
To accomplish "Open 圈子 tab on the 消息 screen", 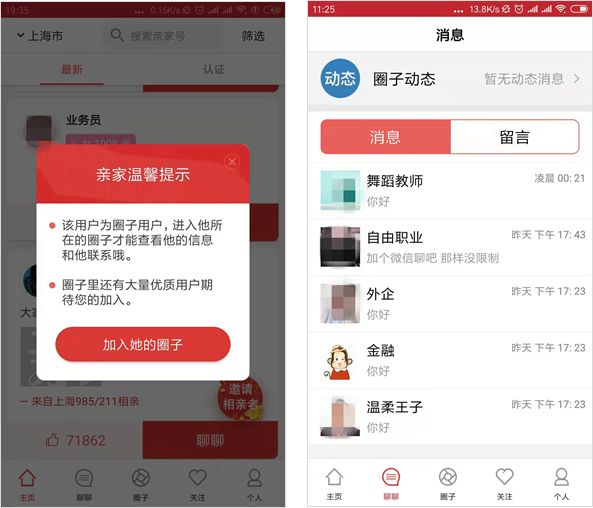I will pos(448,484).
